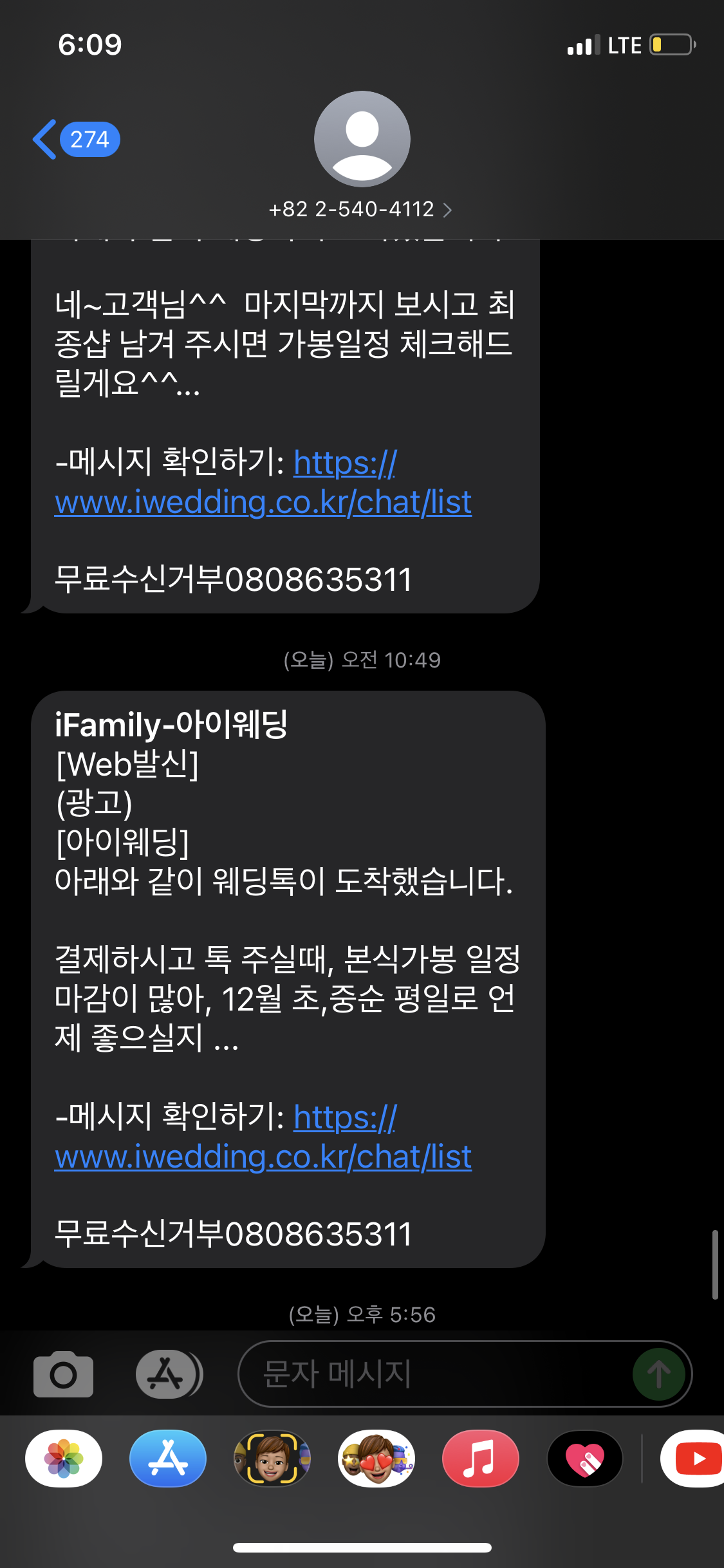This screenshot has width=724, height=1568.
Task: Open Digital Touch heart icon
Action: coord(584,1458)
